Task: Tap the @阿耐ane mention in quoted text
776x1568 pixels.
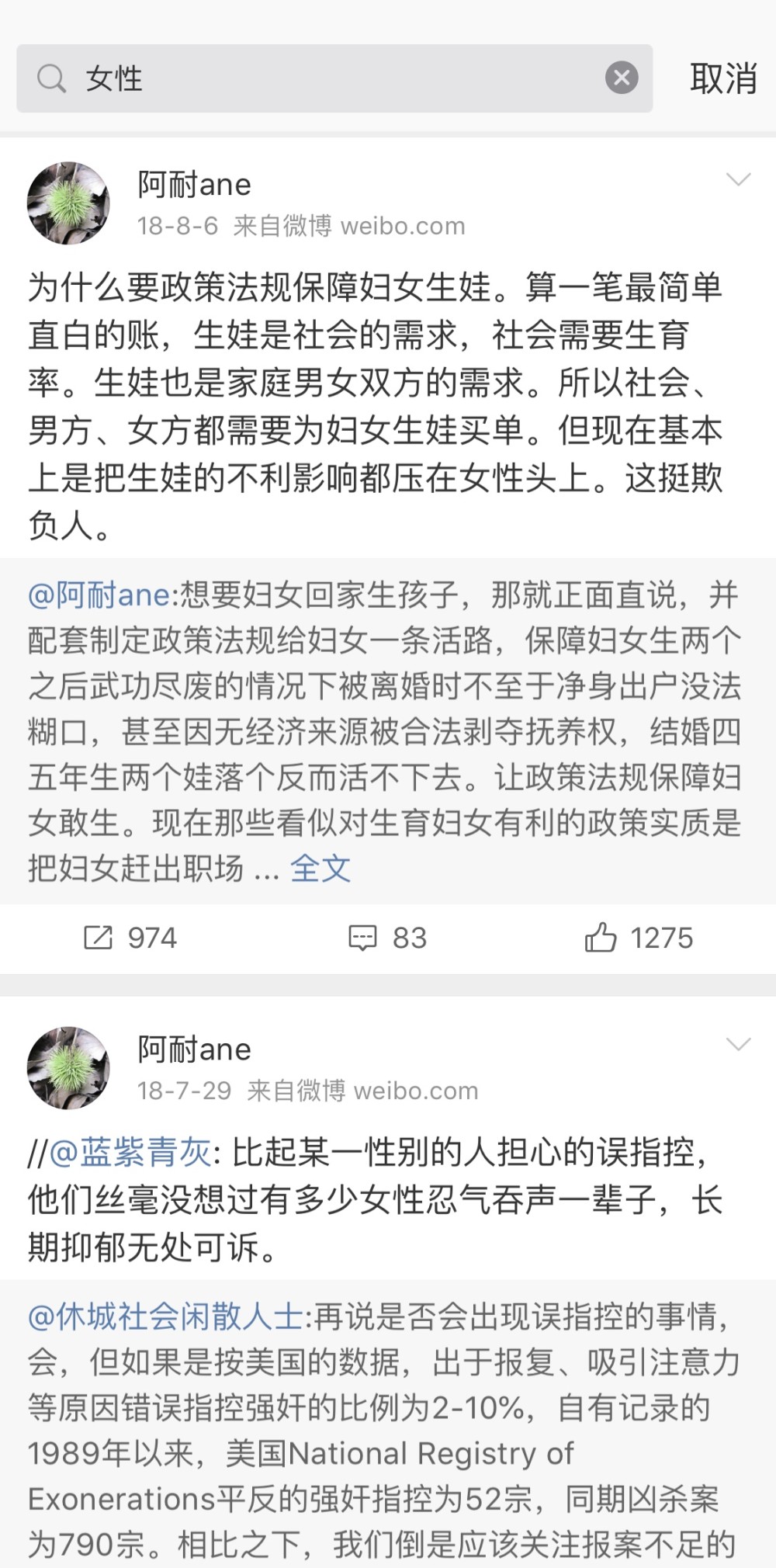Action: (x=97, y=595)
